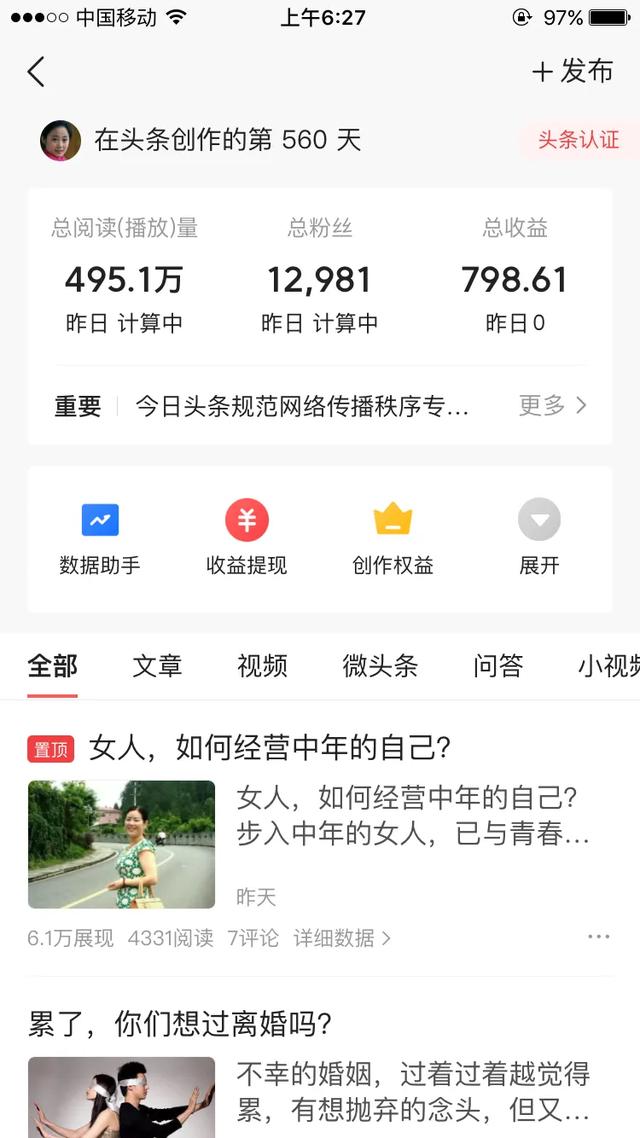Image resolution: width=640 pixels, height=1138 pixels.
Task: Open 数据助手 data assistant
Action: click(x=99, y=539)
